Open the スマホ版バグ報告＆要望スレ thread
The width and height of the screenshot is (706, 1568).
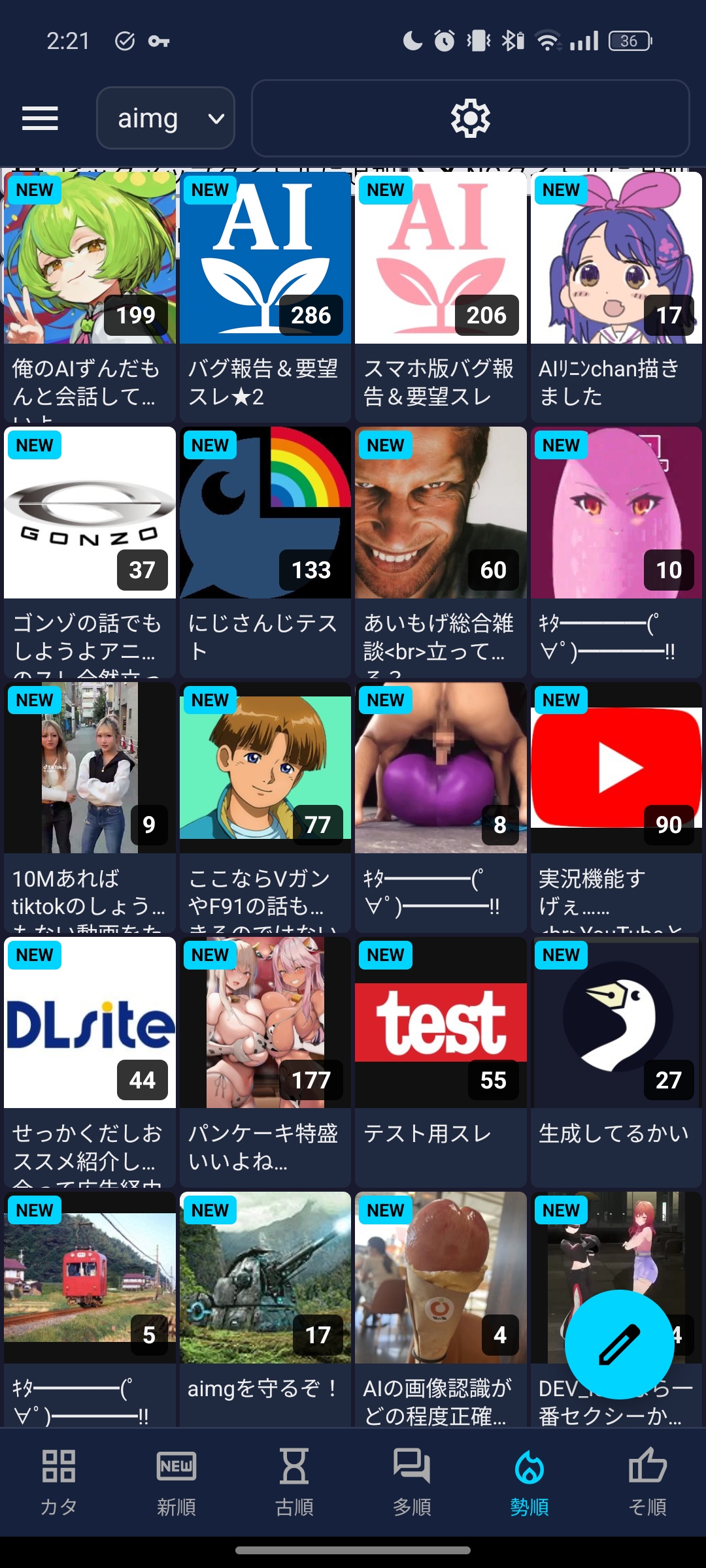point(441,297)
